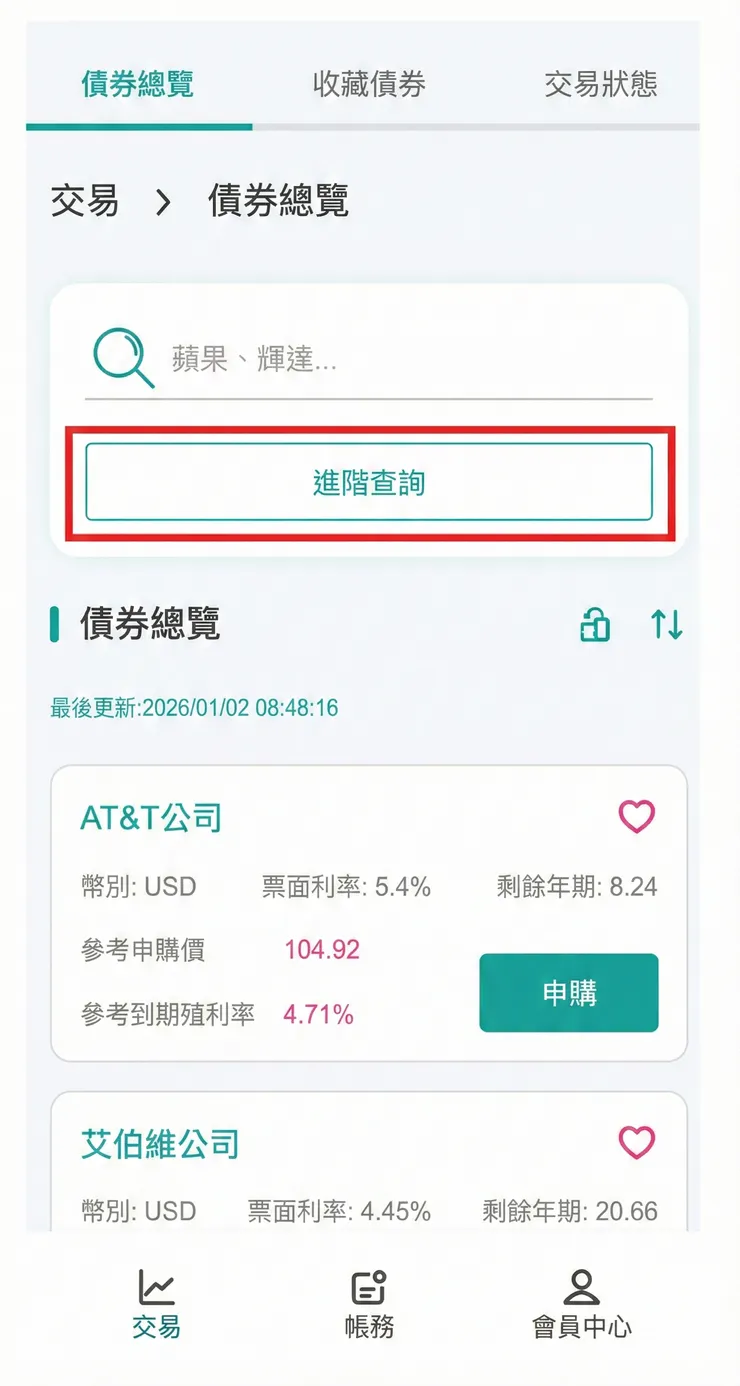Favorite AT&T 公司 using its heart icon
Viewport: 740px width, 1386px height.
point(634,816)
